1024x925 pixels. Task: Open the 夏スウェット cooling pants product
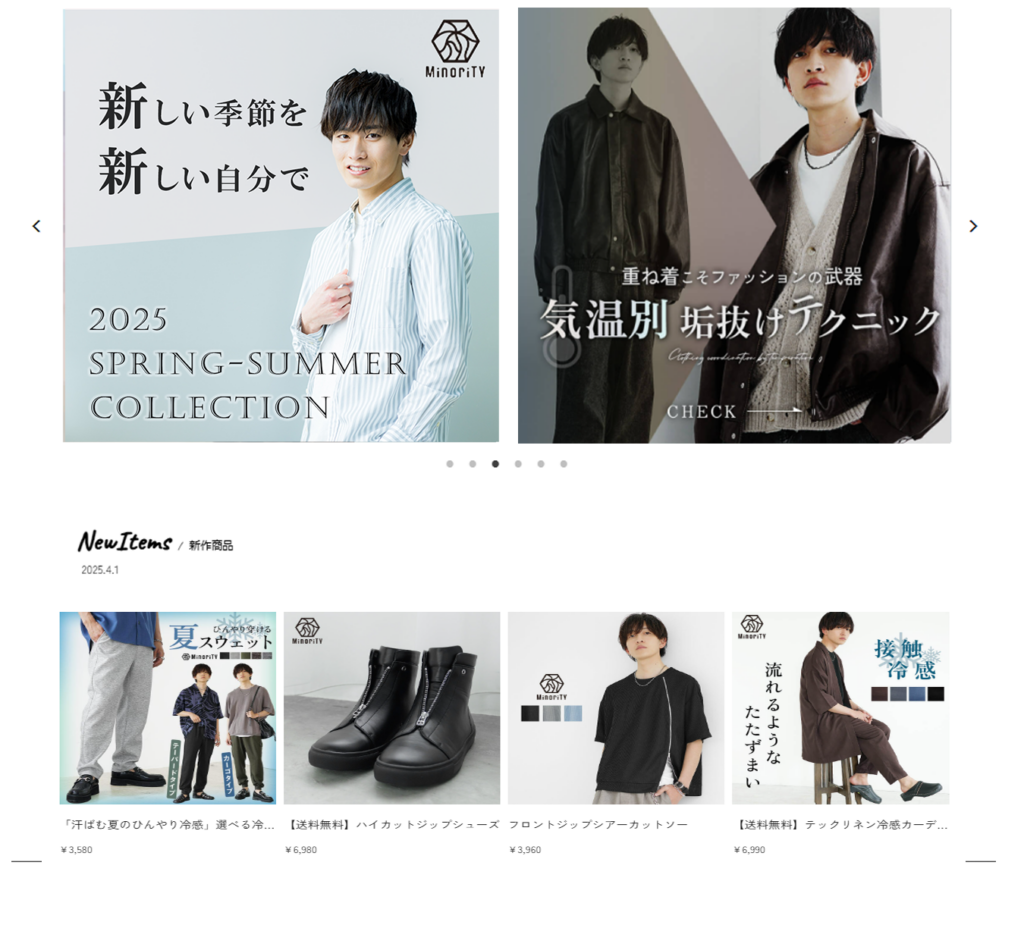168,708
